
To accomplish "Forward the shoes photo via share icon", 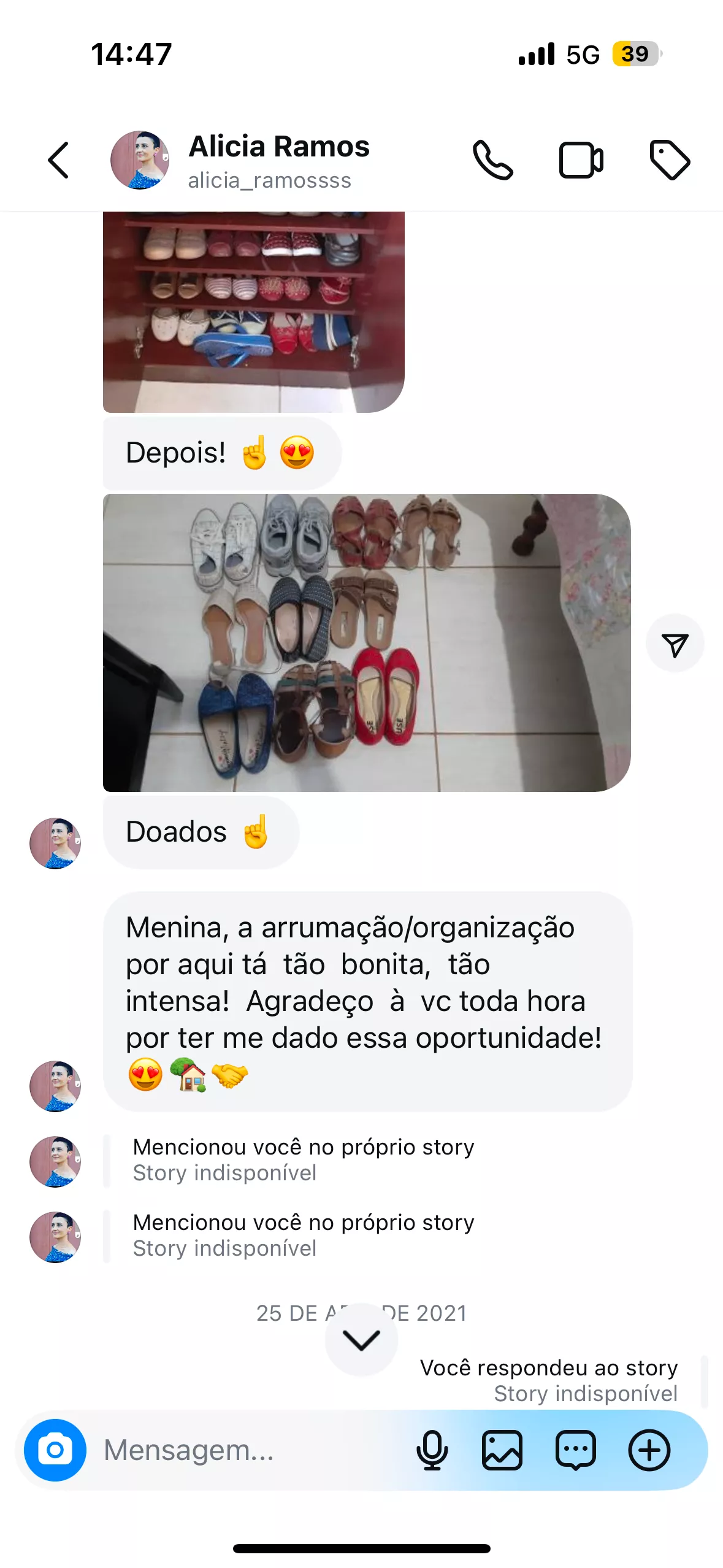I will click(x=675, y=644).
